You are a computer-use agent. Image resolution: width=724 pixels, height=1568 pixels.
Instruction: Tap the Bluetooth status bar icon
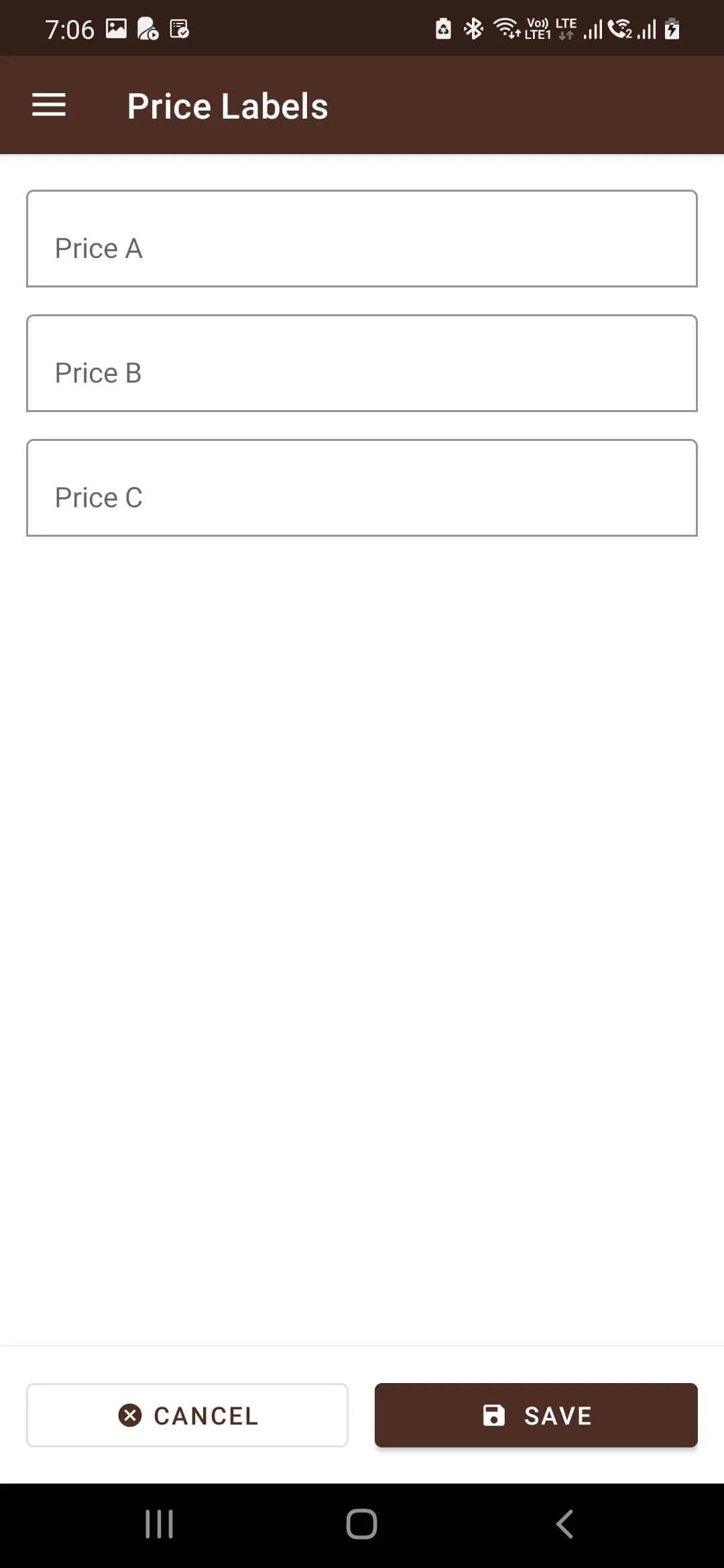tap(473, 28)
